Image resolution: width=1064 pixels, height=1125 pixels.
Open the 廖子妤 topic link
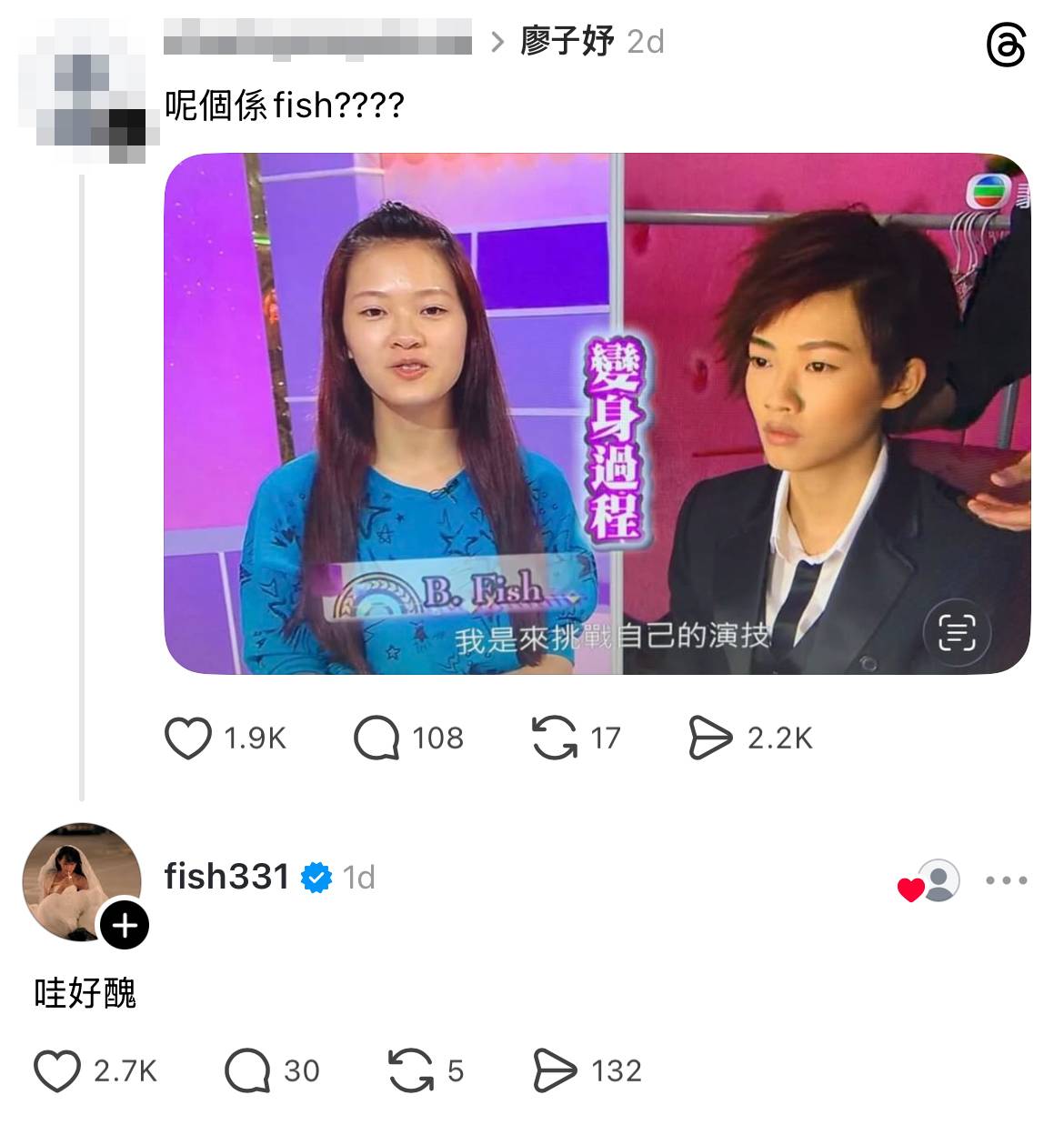[567, 42]
